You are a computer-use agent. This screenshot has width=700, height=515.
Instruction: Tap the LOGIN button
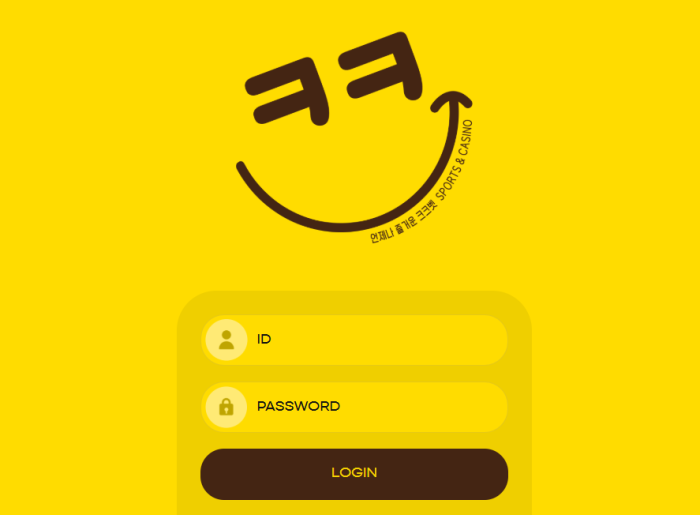click(x=354, y=473)
